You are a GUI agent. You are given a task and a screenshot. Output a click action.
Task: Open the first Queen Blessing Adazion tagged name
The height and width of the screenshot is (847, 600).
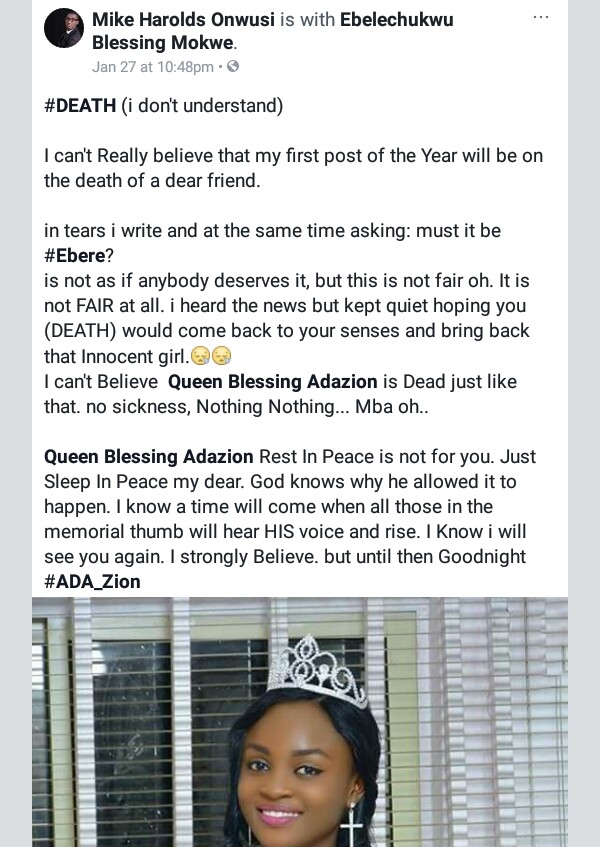tap(272, 381)
